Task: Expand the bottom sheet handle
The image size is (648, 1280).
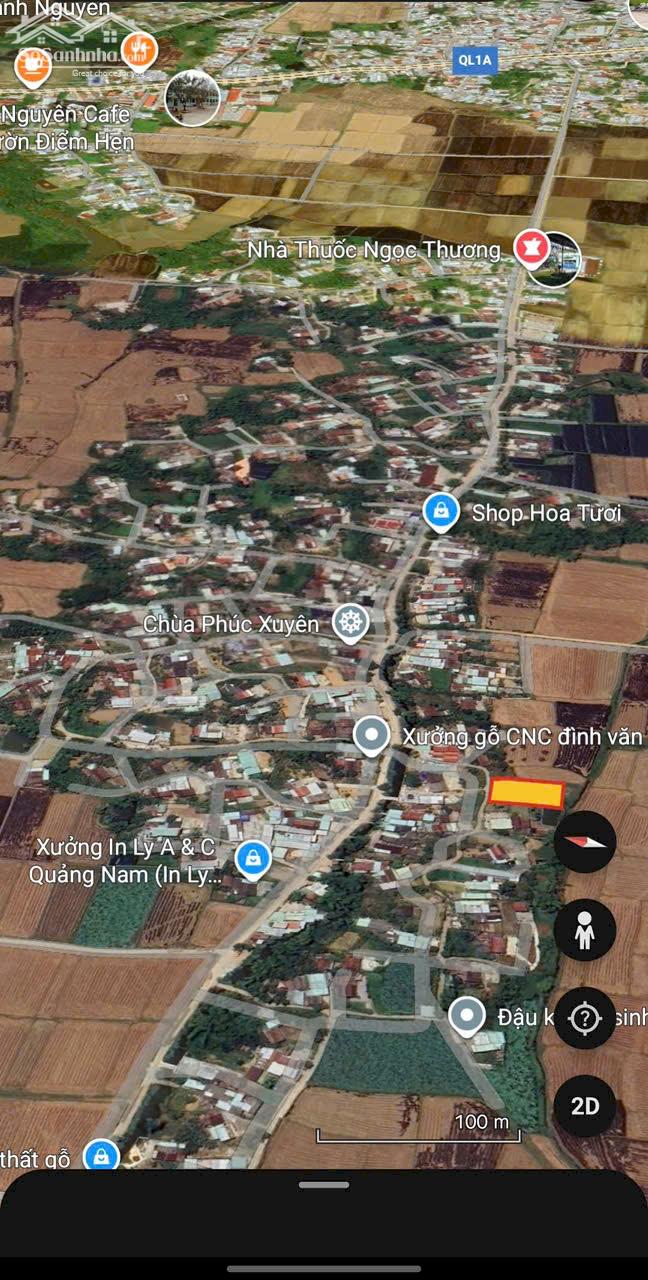Action: [x=324, y=1185]
